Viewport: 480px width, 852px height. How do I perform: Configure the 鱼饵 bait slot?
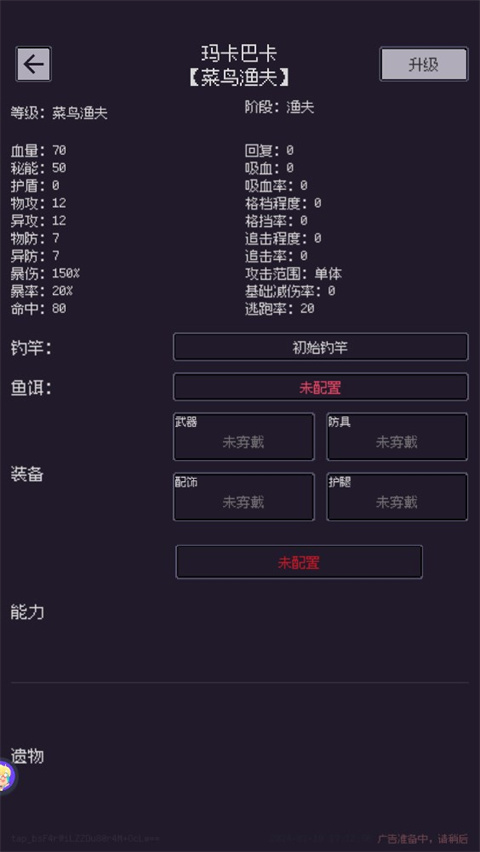click(x=320, y=387)
